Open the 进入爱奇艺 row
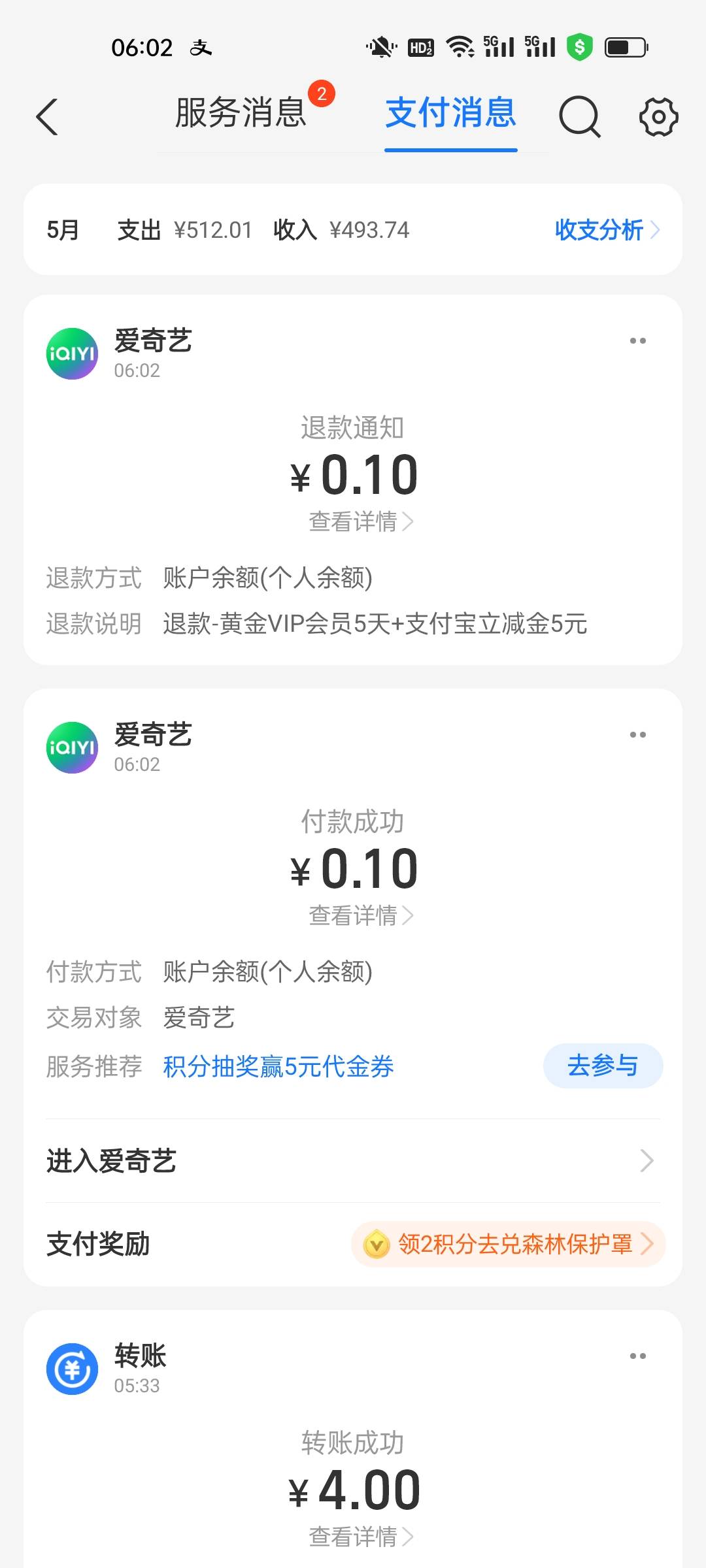Viewport: 706px width, 1568px height. pyautogui.click(x=353, y=1161)
